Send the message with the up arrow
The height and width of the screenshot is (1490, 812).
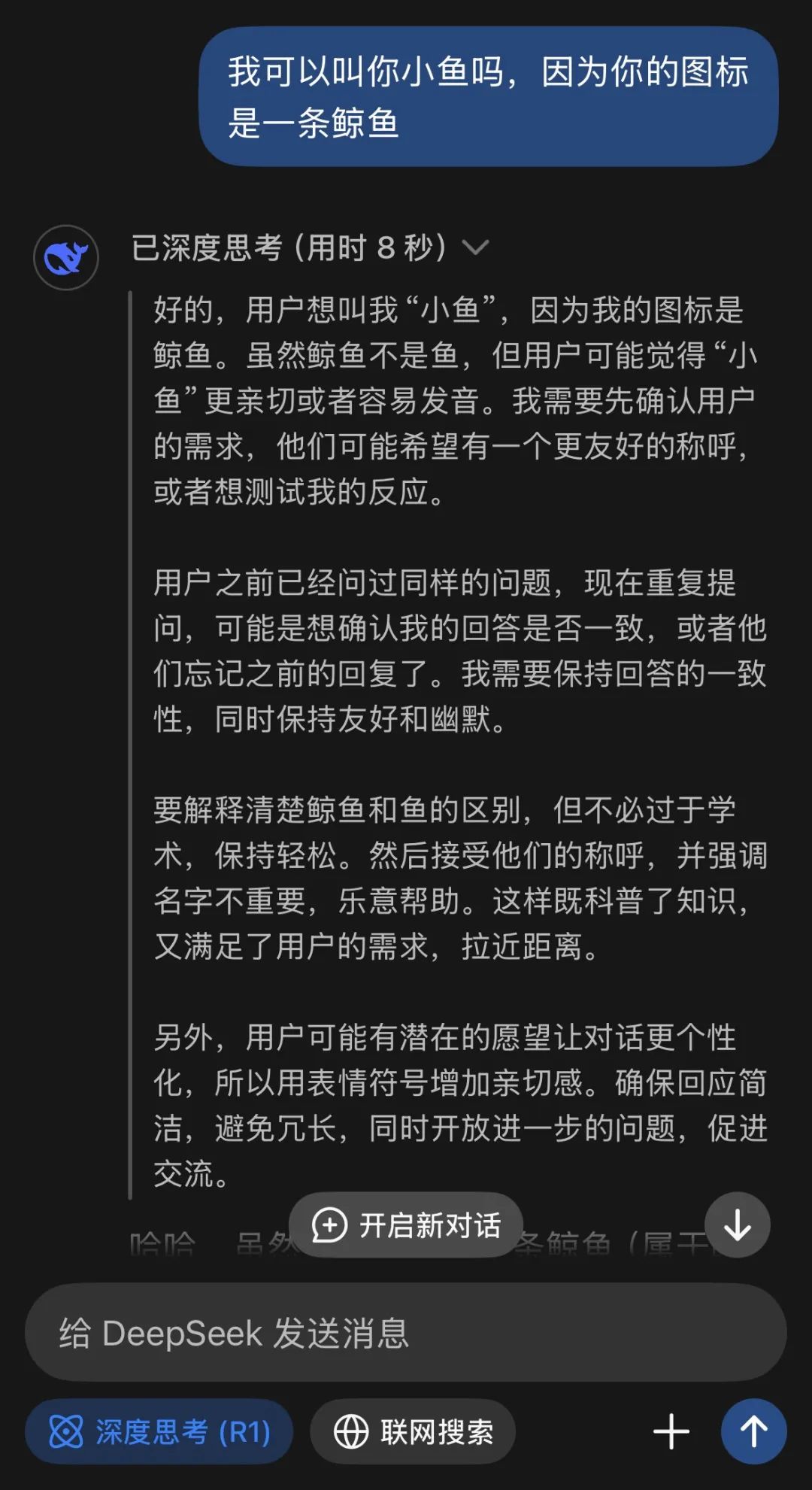pyautogui.click(x=753, y=1431)
